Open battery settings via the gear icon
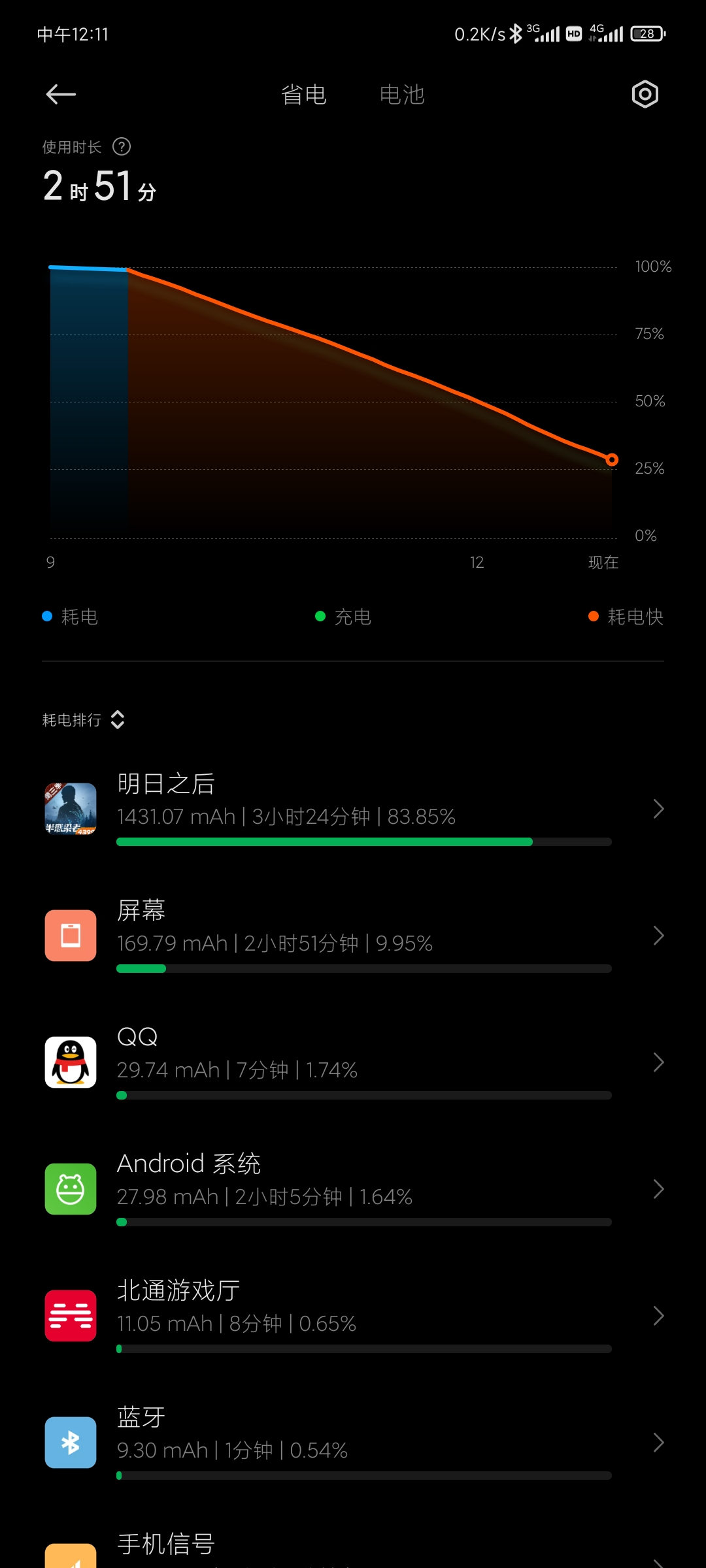This screenshot has height=1568, width=706. 645,95
